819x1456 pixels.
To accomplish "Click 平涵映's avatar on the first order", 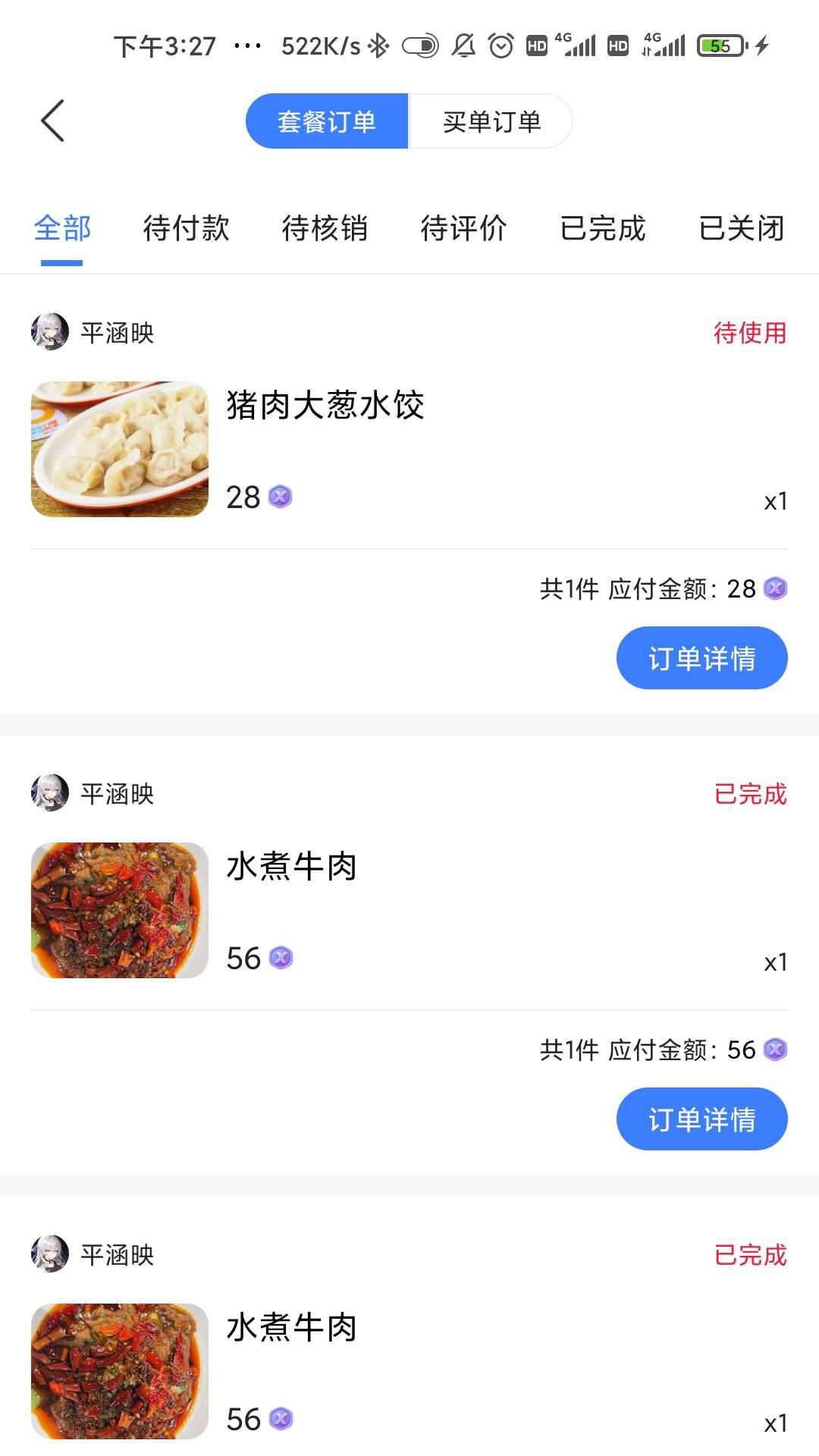I will (49, 332).
